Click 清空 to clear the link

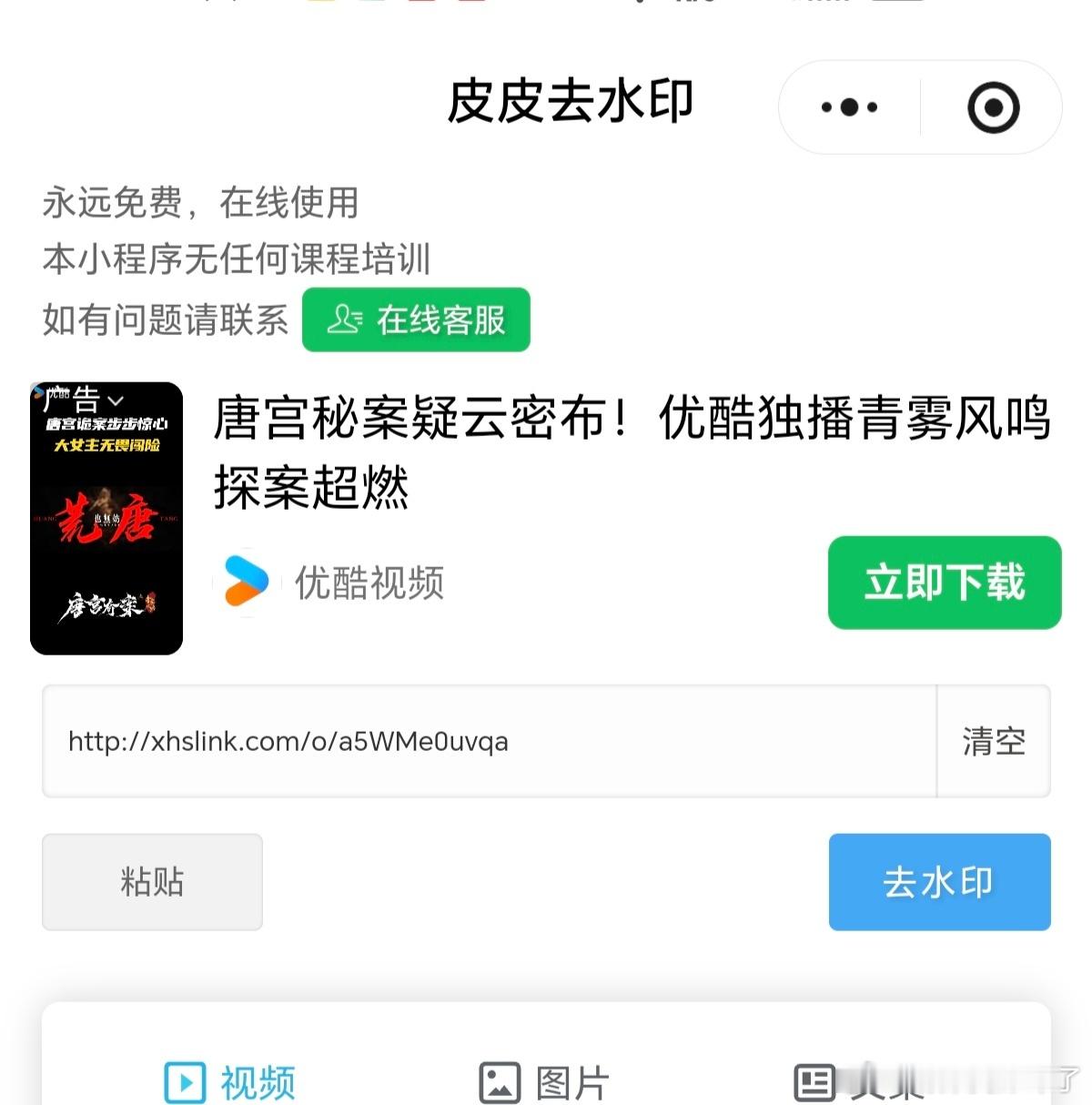pos(993,741)
